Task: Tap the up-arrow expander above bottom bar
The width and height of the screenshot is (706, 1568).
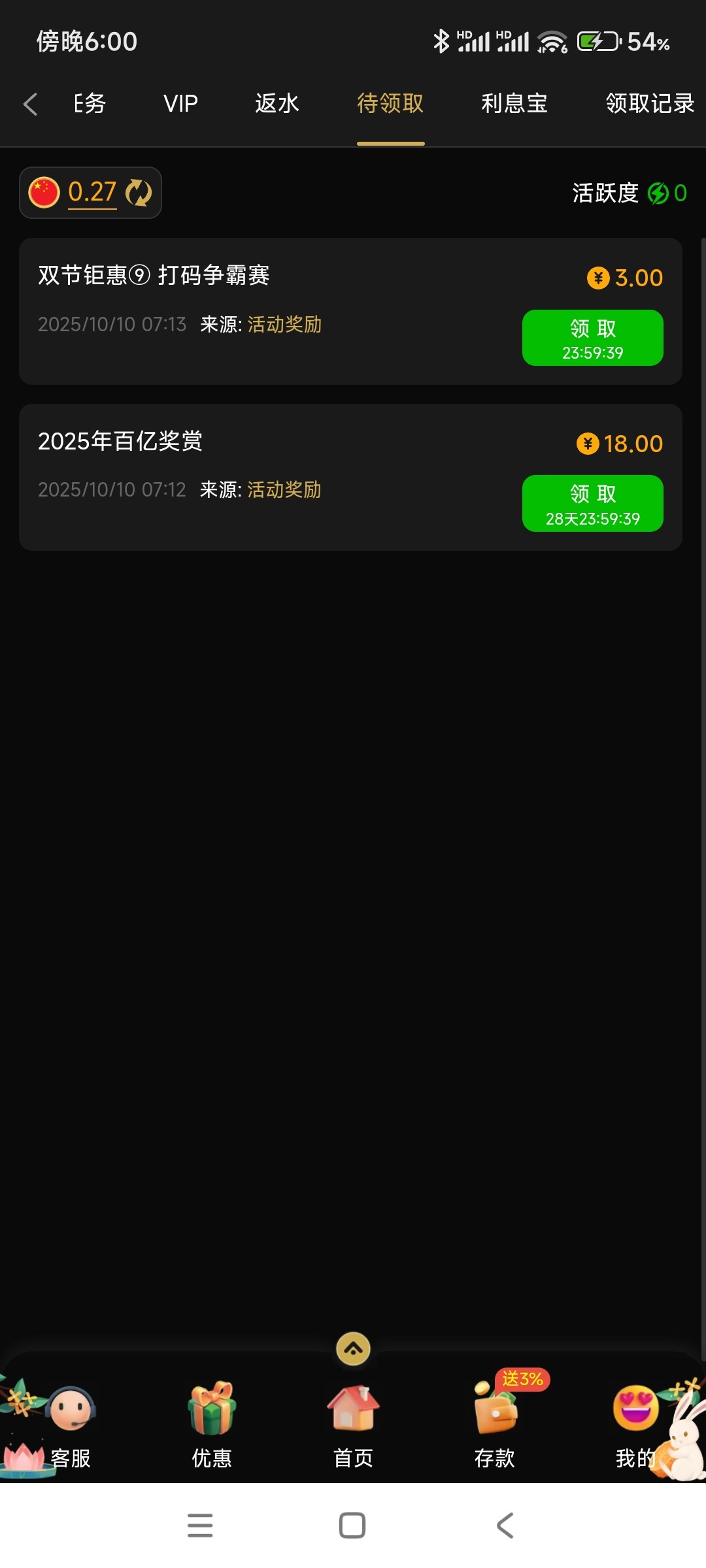Action: [x=353, y=1348]
